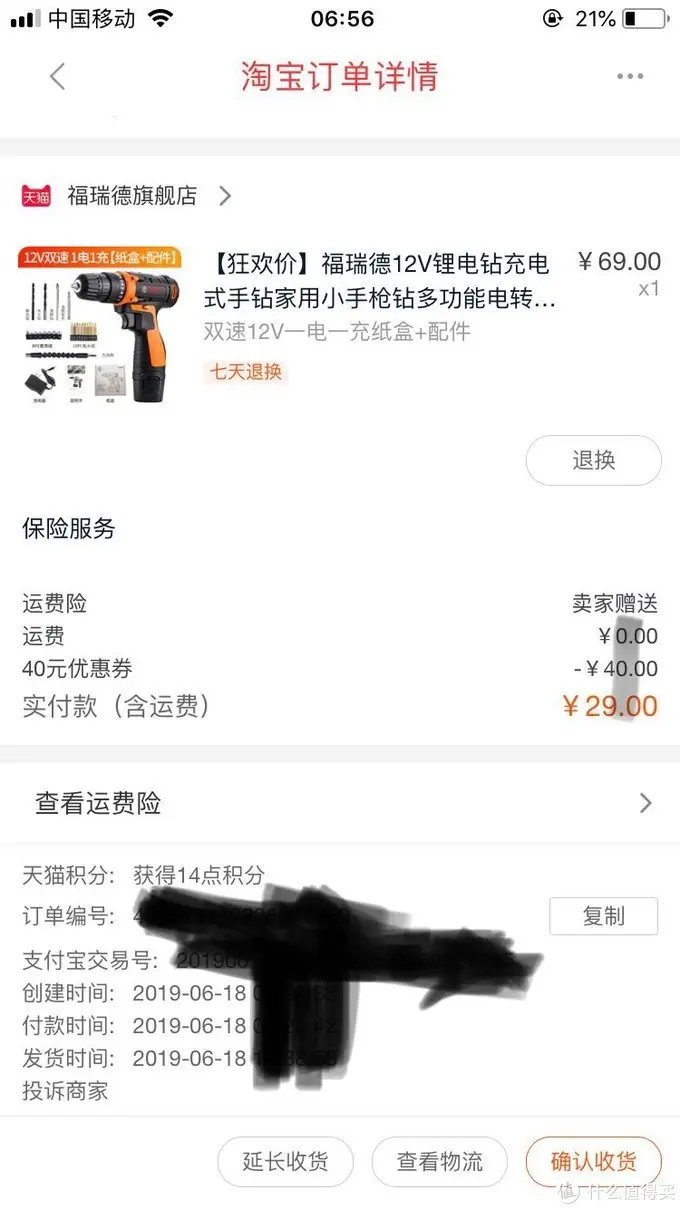680x1209 pixels.
Task: Open the 福瑞德12V锂电钻 product item
Action: click(x=340, y=324)
